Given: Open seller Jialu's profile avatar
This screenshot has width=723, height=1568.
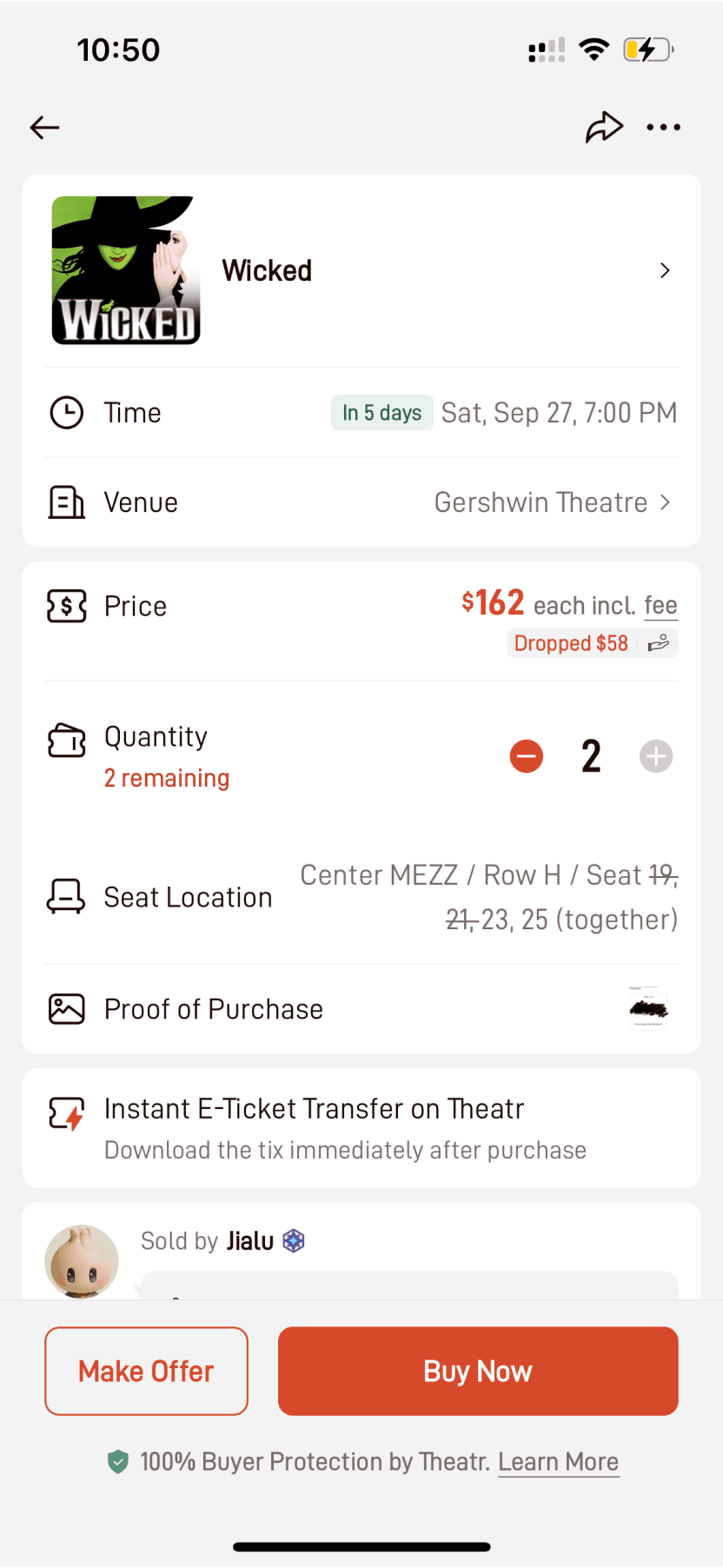Looking at the screenshot, I should point(82,1262).
